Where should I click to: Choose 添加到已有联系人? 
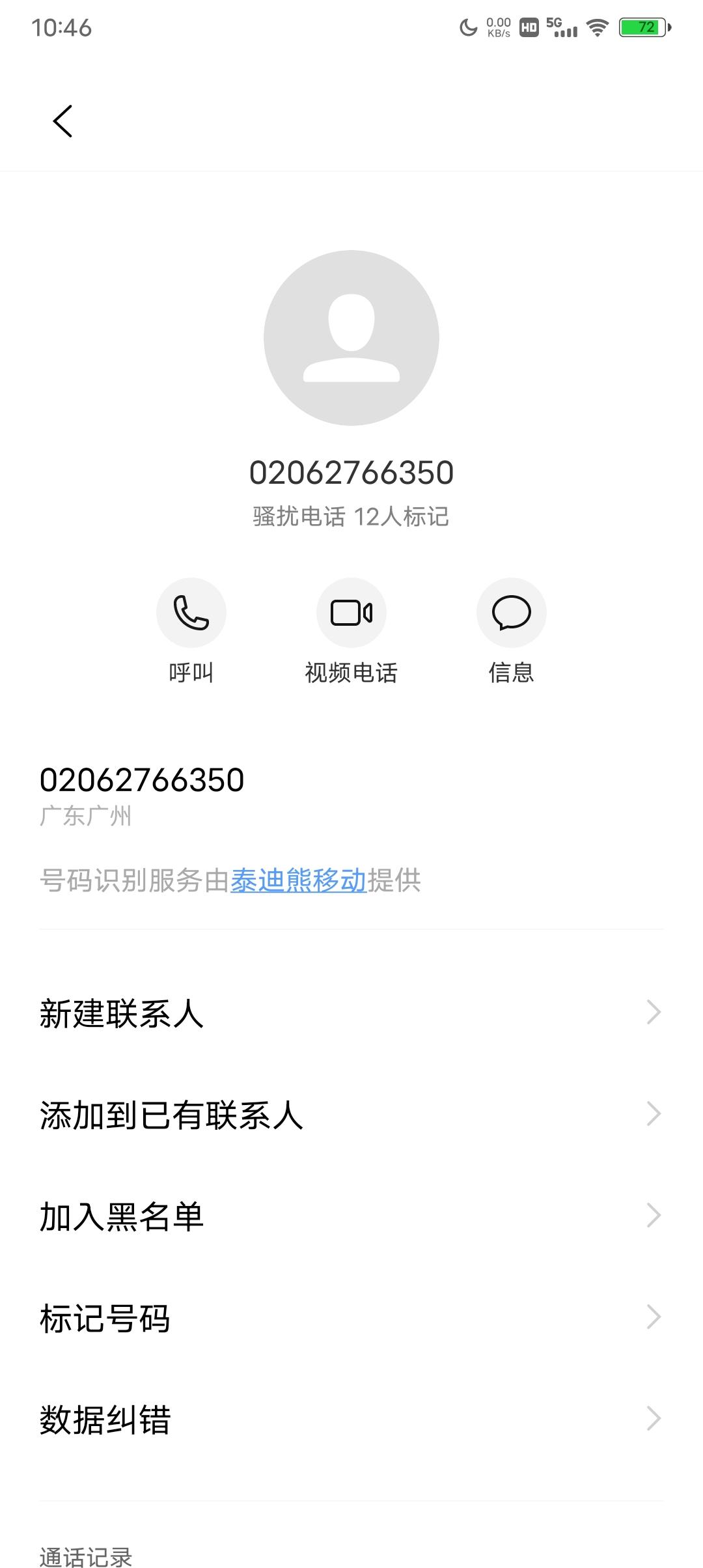[x=351, y=1115]
